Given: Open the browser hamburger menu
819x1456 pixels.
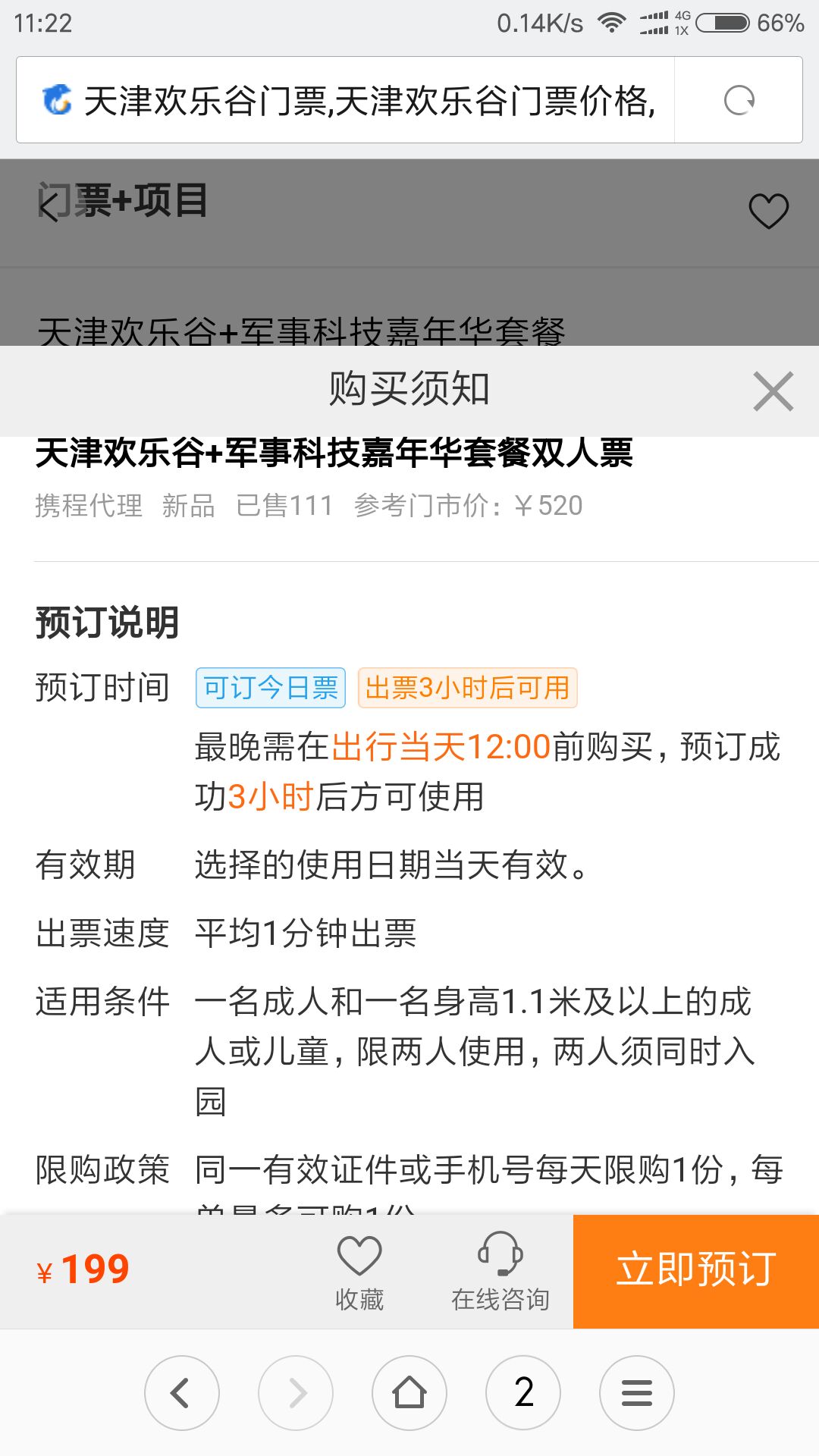Looking at the screenshot, I should 637,1393.
